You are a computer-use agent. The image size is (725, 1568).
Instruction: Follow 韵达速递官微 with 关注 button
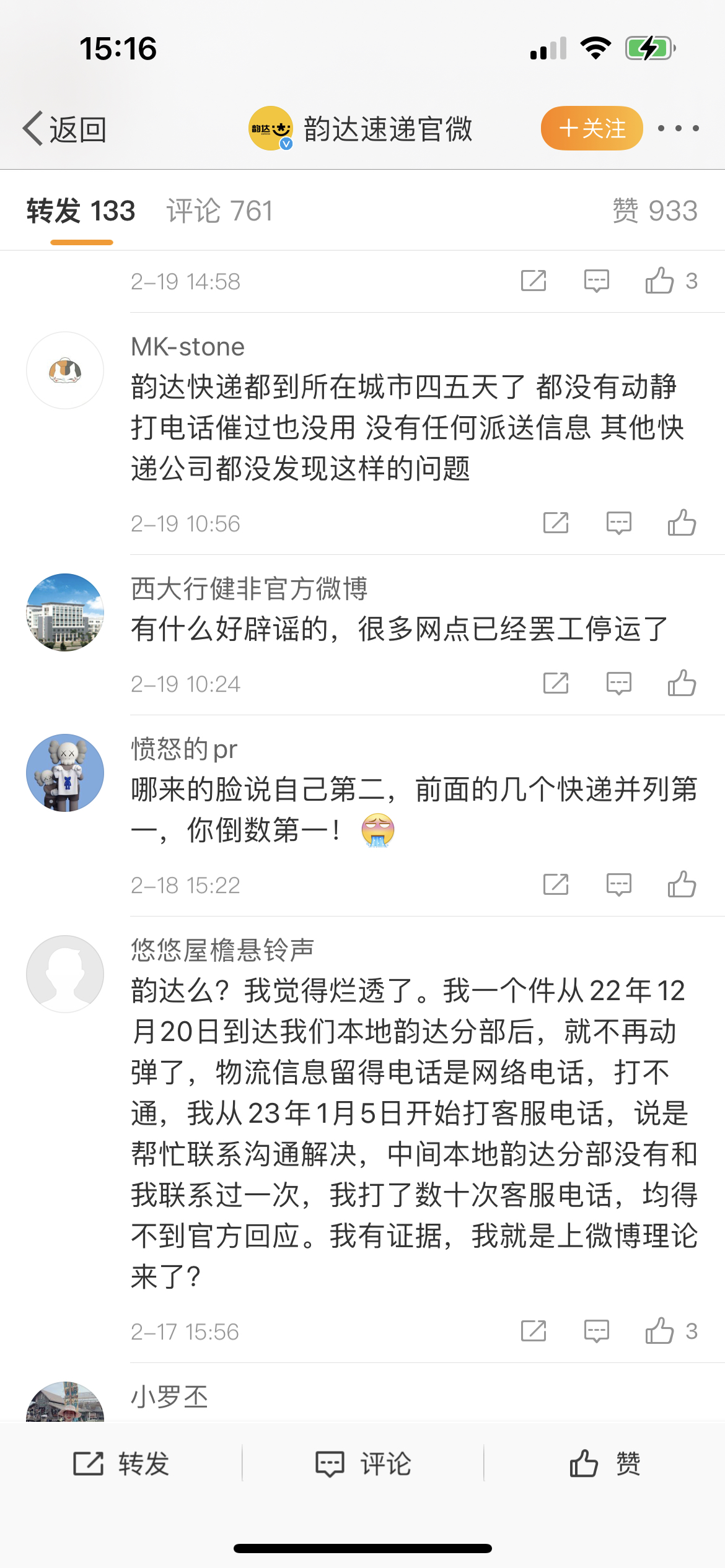coord(591,129)
